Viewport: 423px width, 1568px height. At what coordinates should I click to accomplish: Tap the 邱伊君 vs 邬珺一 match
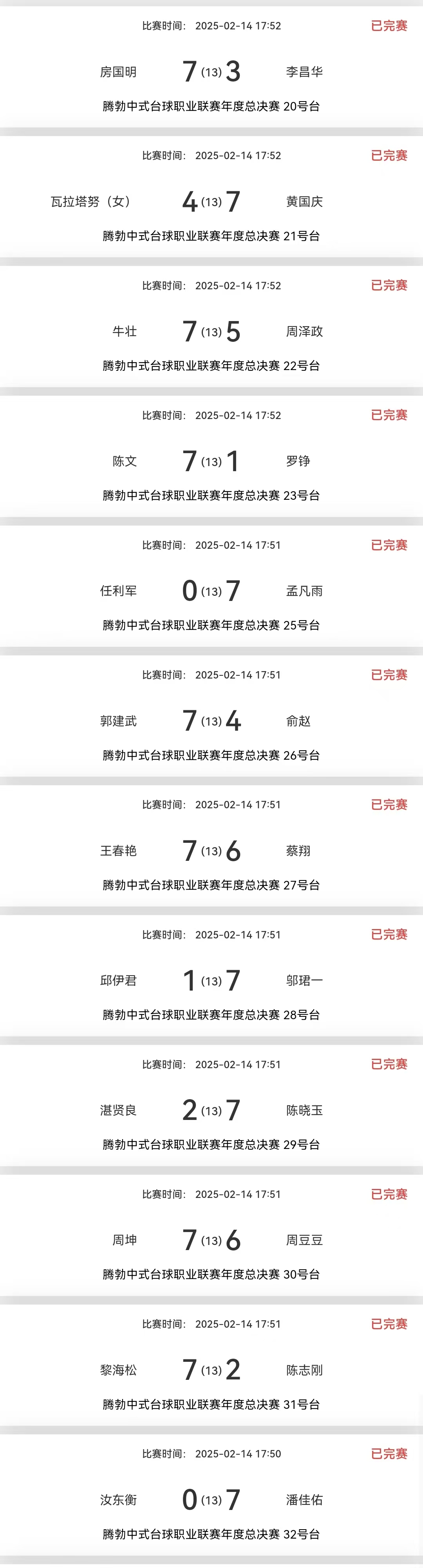(211, 981)
